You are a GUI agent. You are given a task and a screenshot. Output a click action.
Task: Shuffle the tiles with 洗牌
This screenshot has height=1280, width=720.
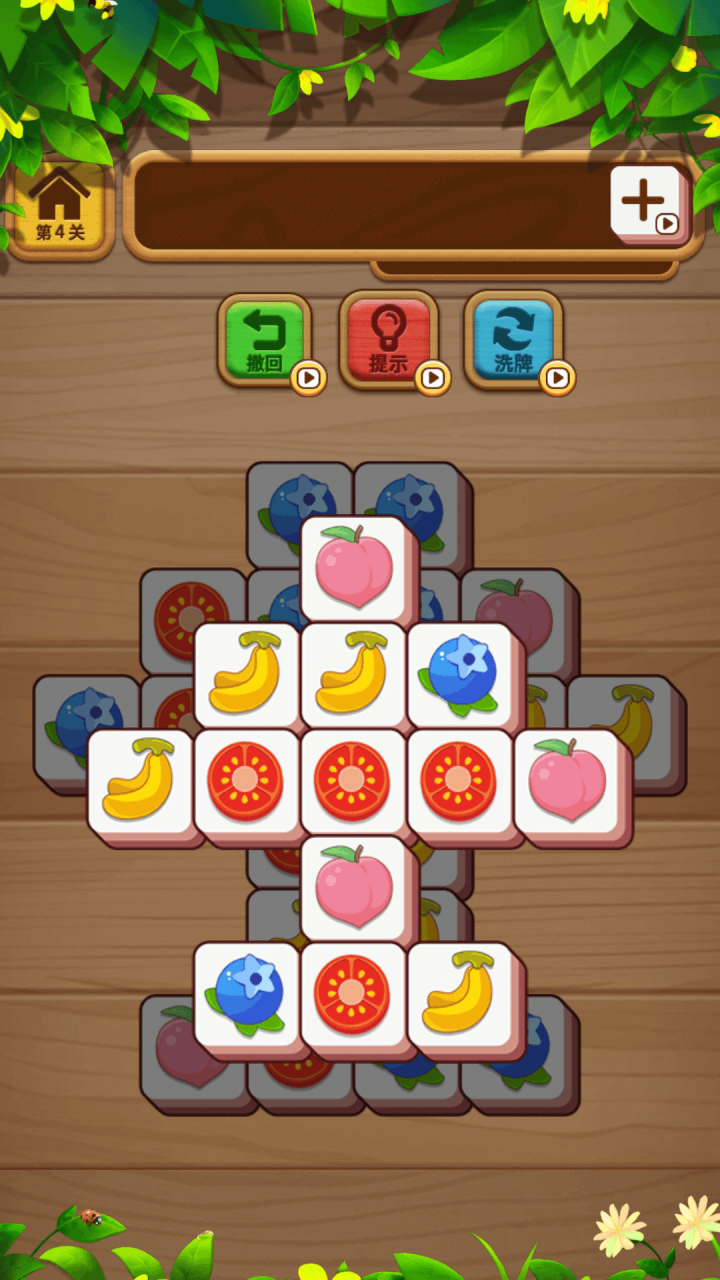[513, 340]
